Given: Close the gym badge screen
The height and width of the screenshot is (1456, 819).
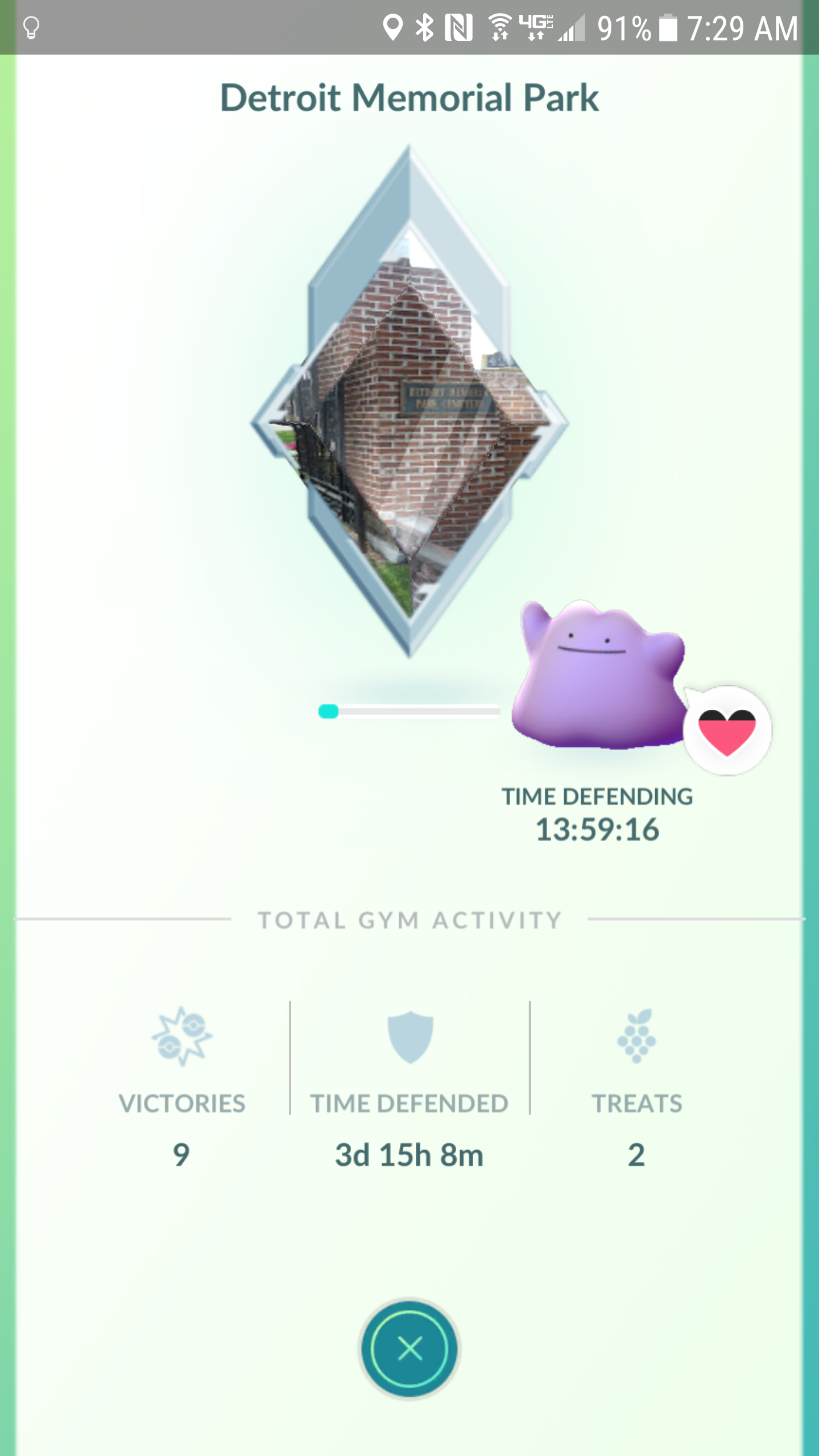Looking at the screenshot, I should 409,1349.
